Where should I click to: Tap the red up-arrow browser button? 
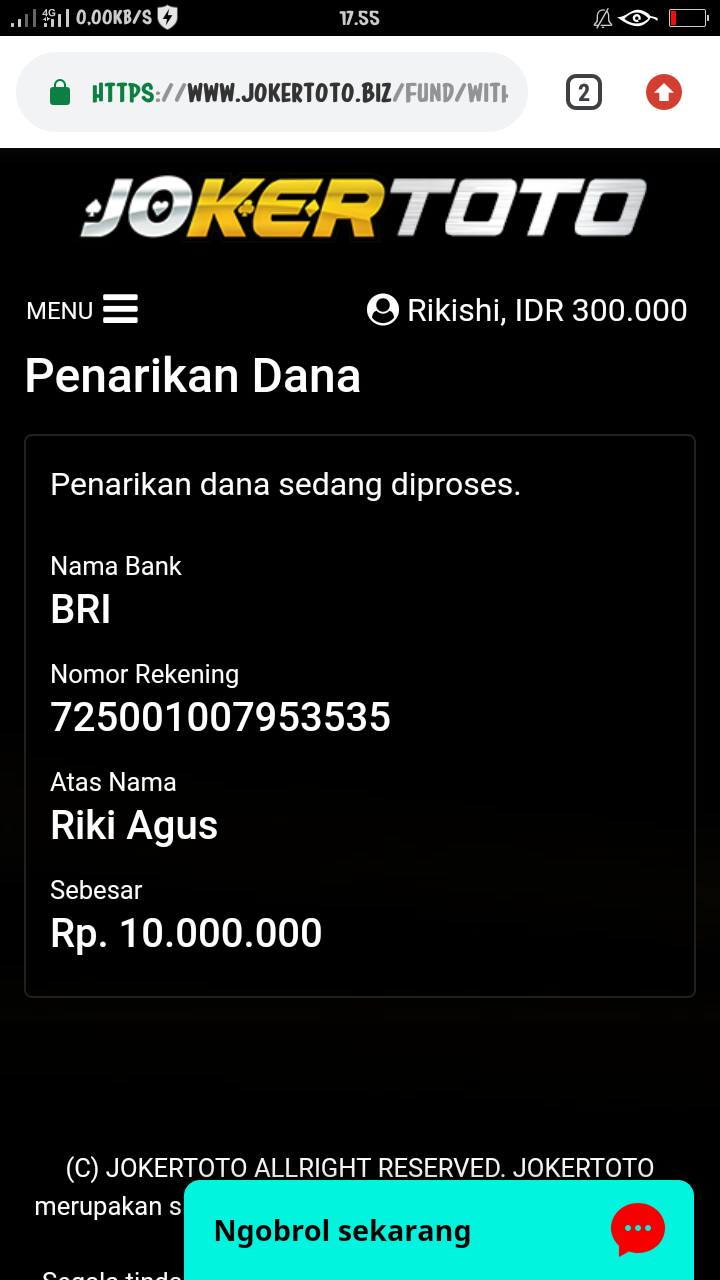pos(664,93)
